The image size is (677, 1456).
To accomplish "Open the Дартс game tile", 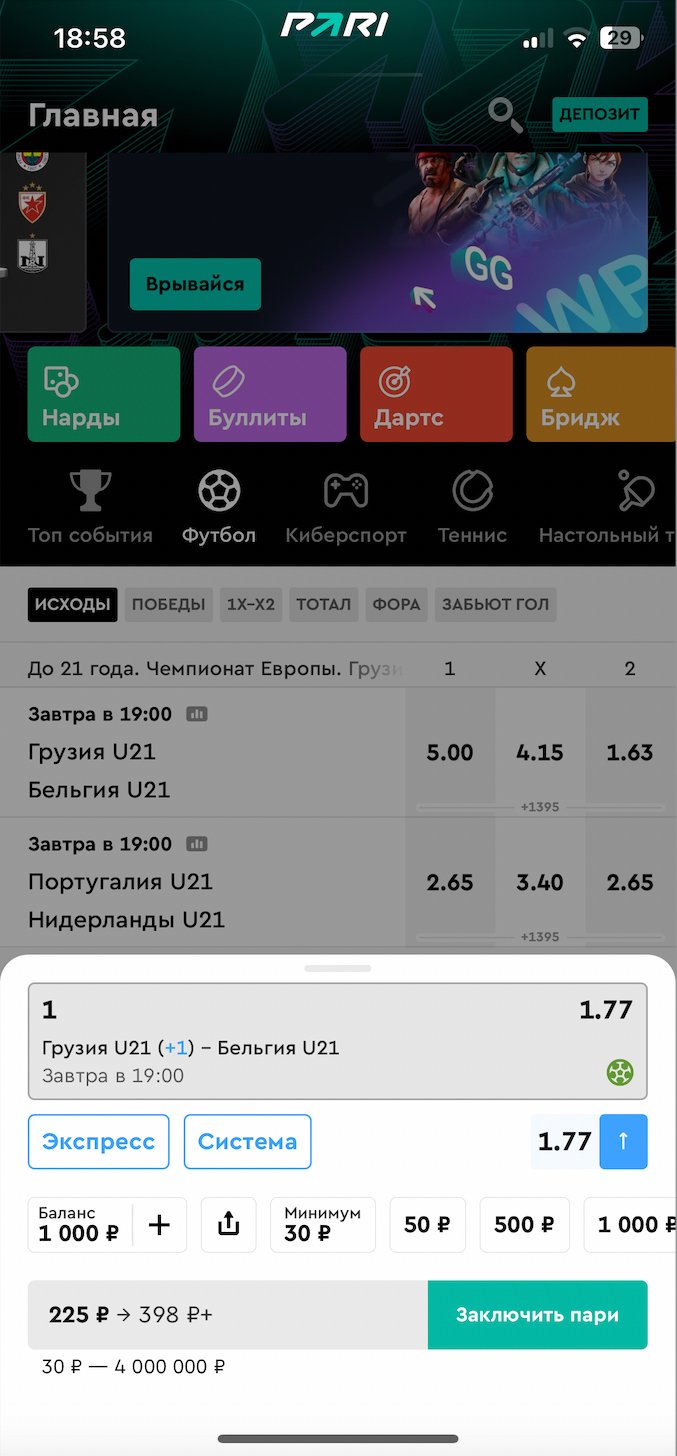I will tap(436, 394).
